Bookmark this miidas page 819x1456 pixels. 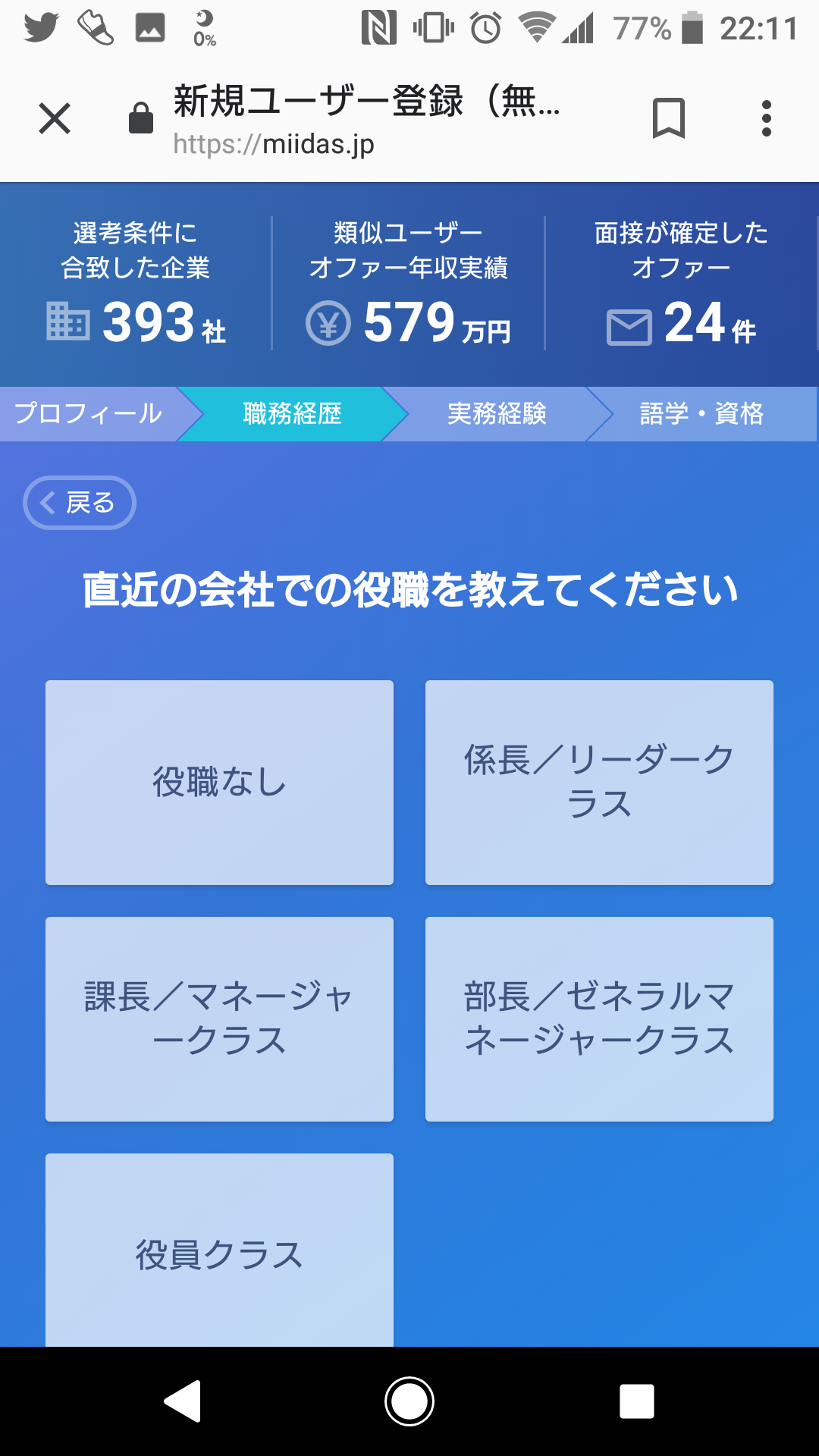click(668, 119)
